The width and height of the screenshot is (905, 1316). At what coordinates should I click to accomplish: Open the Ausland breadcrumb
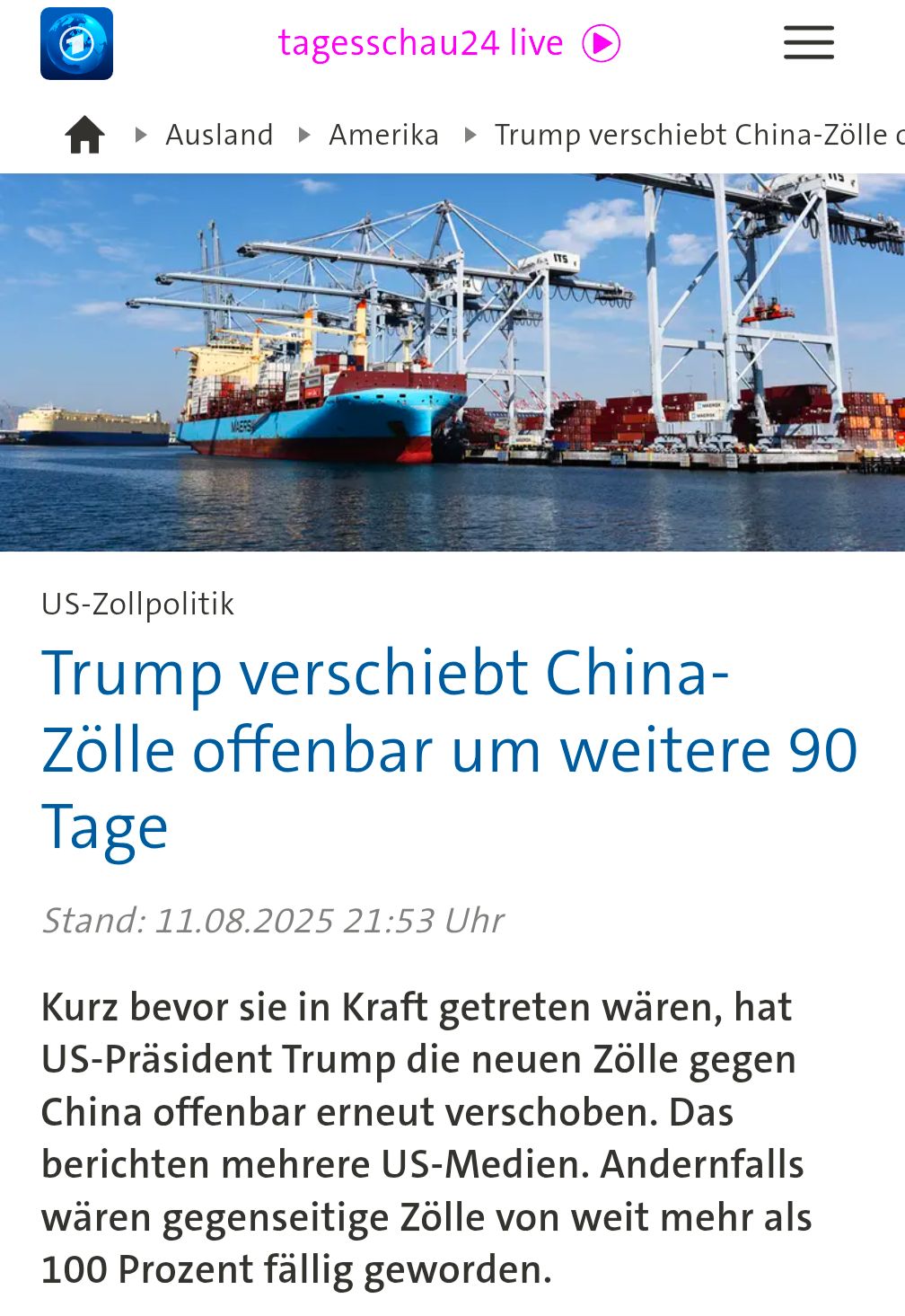(x=219, y=135)
